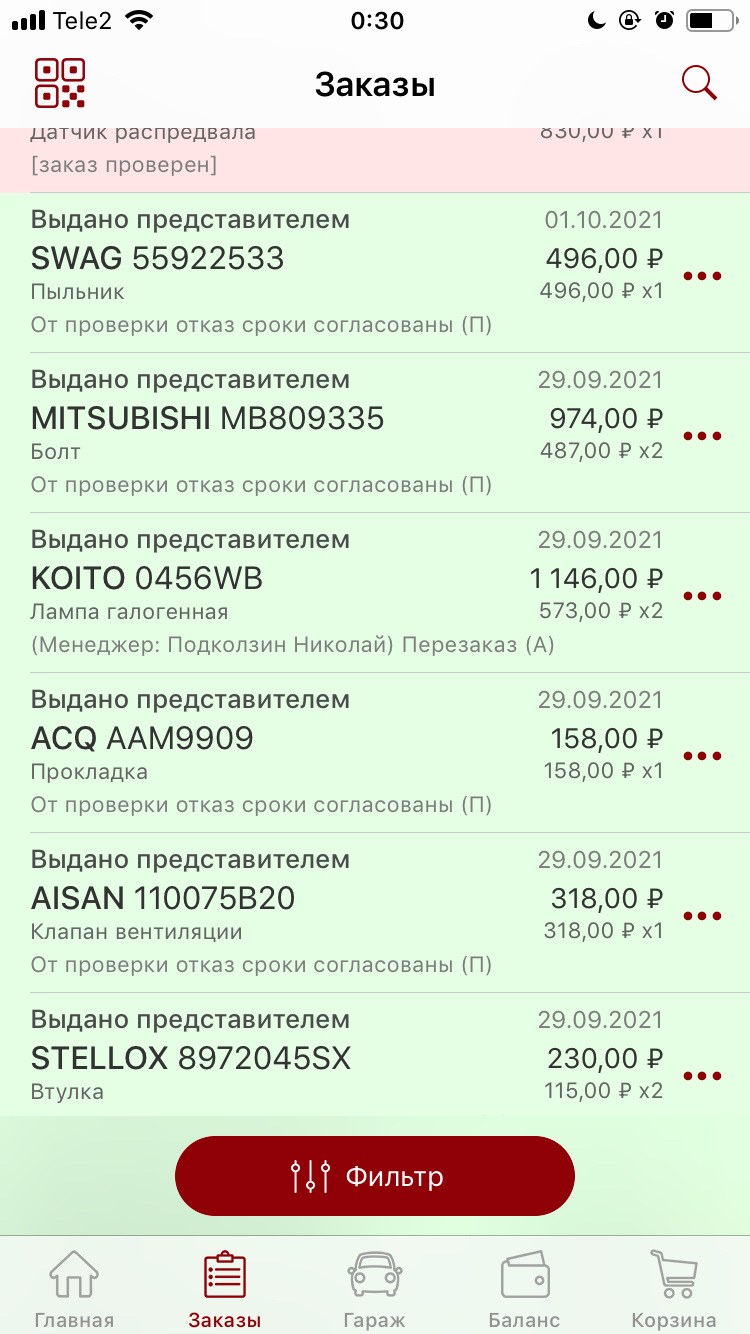Open search in orders
Screen dimensions: 750x1334
(699, 83)
